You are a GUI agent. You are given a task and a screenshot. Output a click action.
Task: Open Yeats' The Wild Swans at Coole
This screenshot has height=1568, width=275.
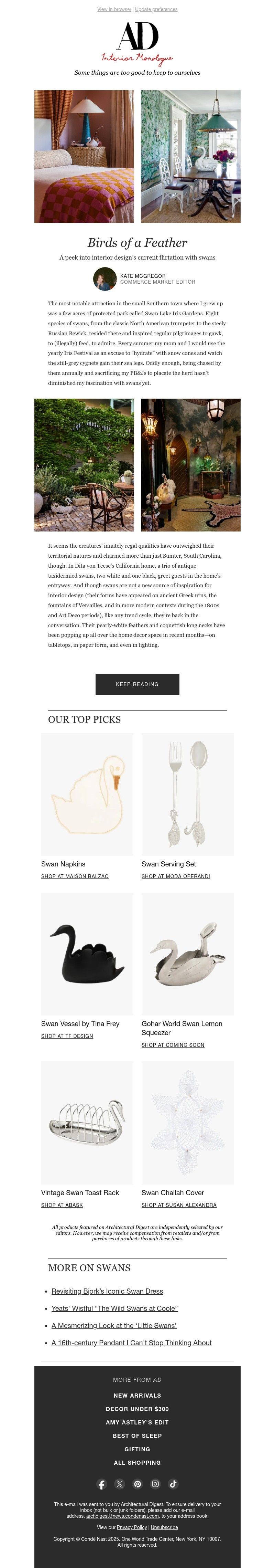114,1308
